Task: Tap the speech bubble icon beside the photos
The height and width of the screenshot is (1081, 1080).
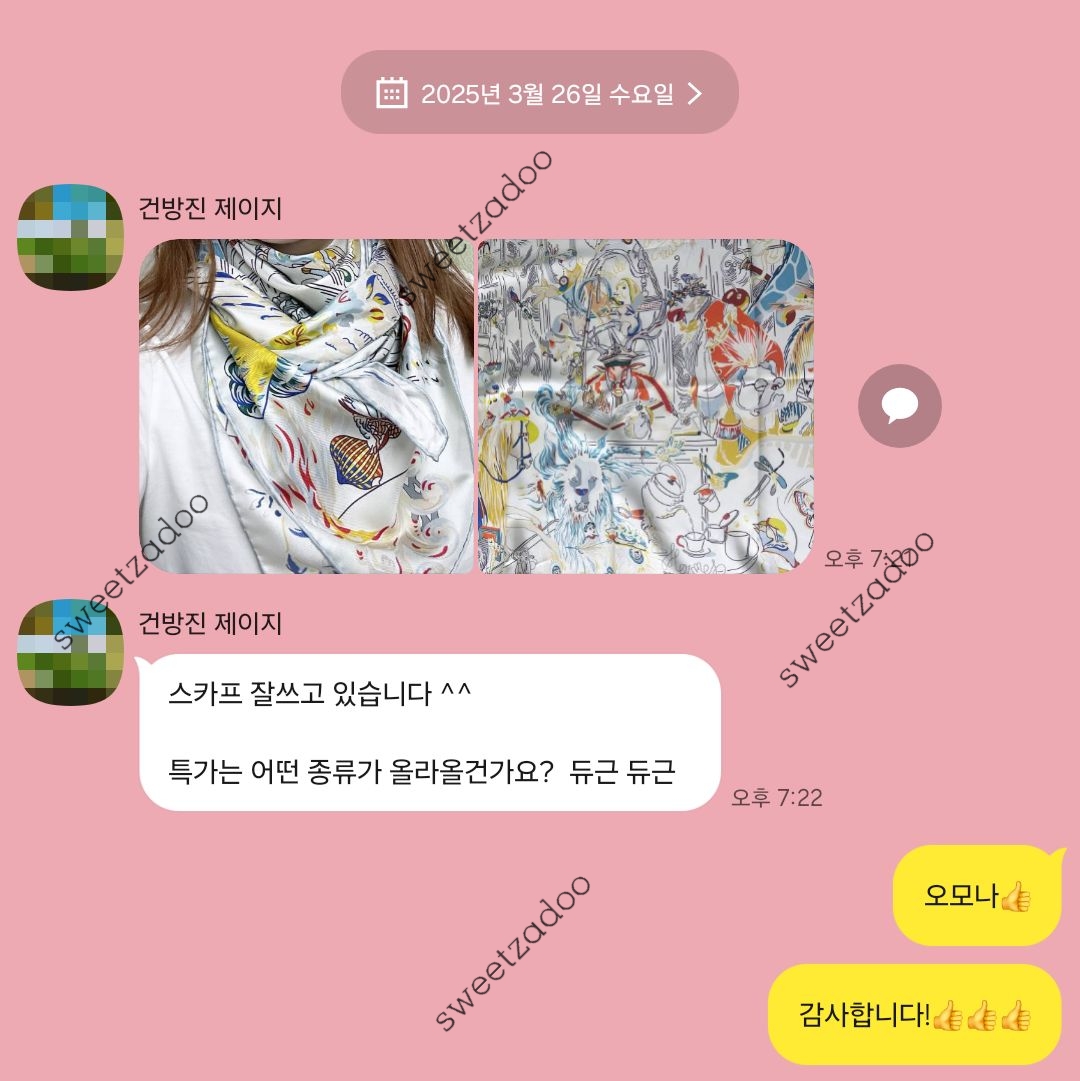Action: [900, 405]
